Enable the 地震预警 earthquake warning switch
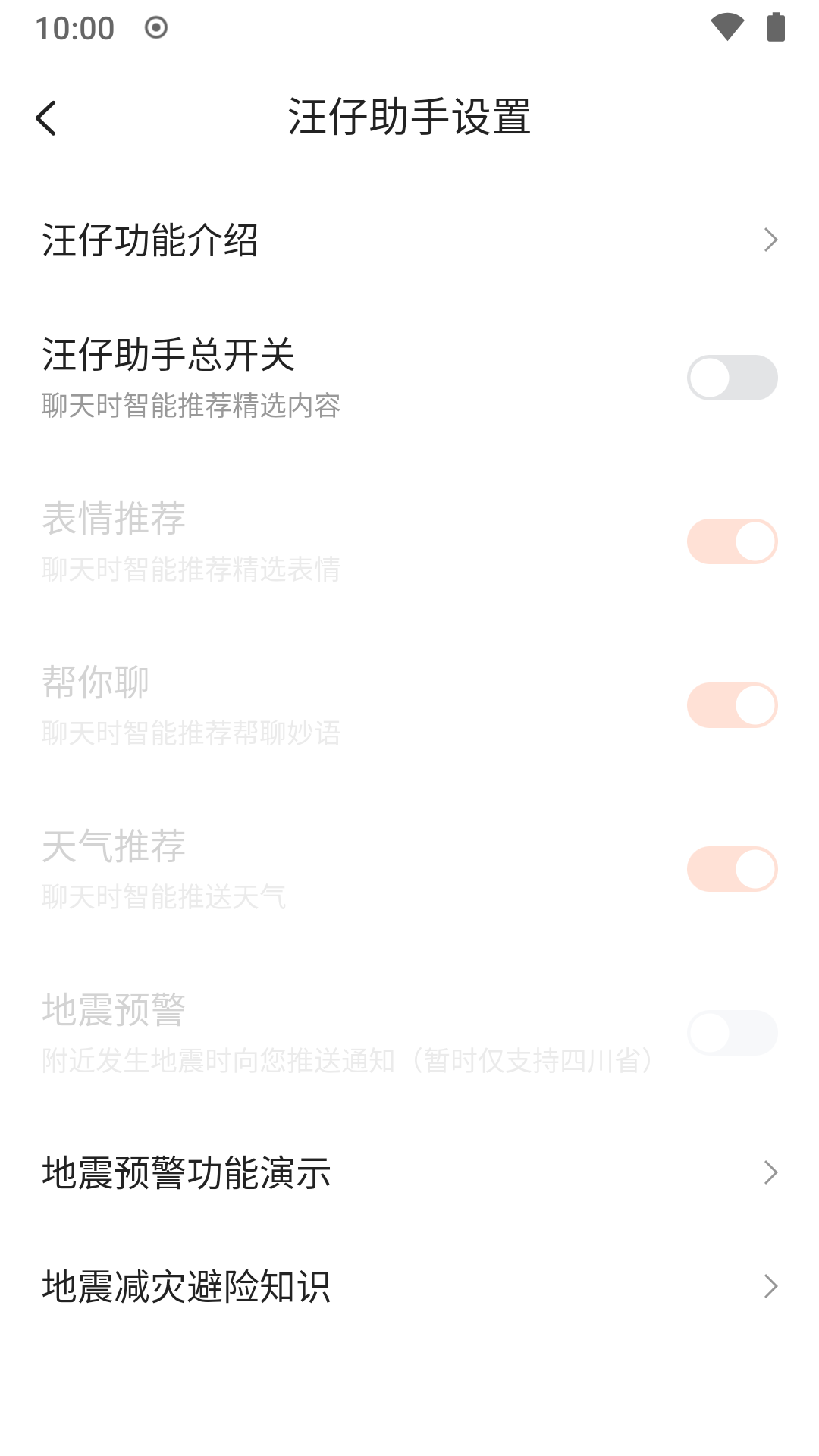The image size is (819, 1456). pyautogui.click(x=733, y=1031)
